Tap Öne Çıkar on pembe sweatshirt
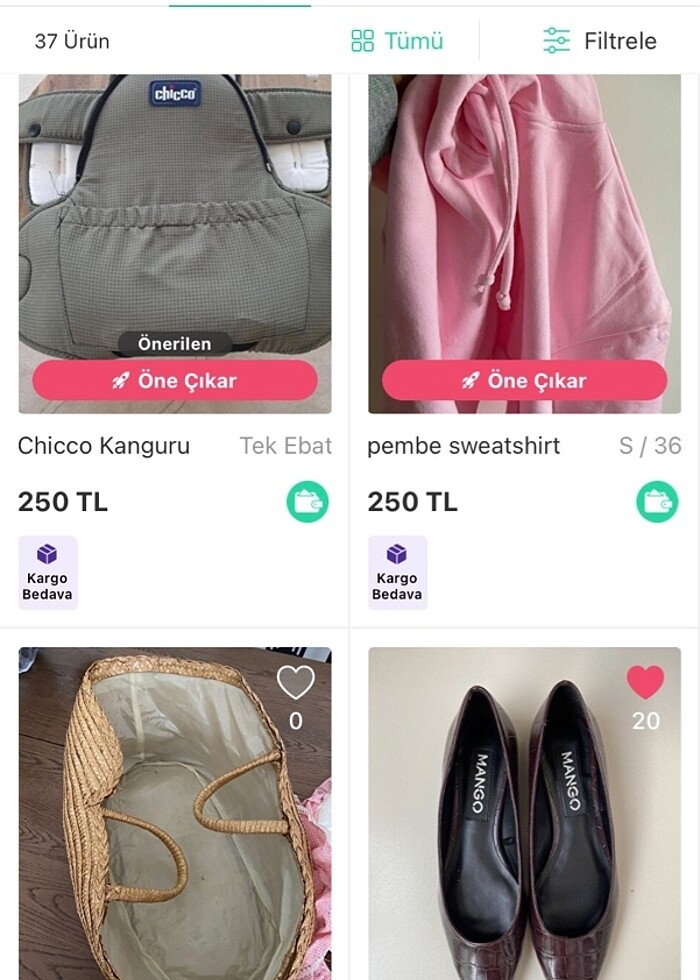The image size is (700, 980). (x=524, y=381)
